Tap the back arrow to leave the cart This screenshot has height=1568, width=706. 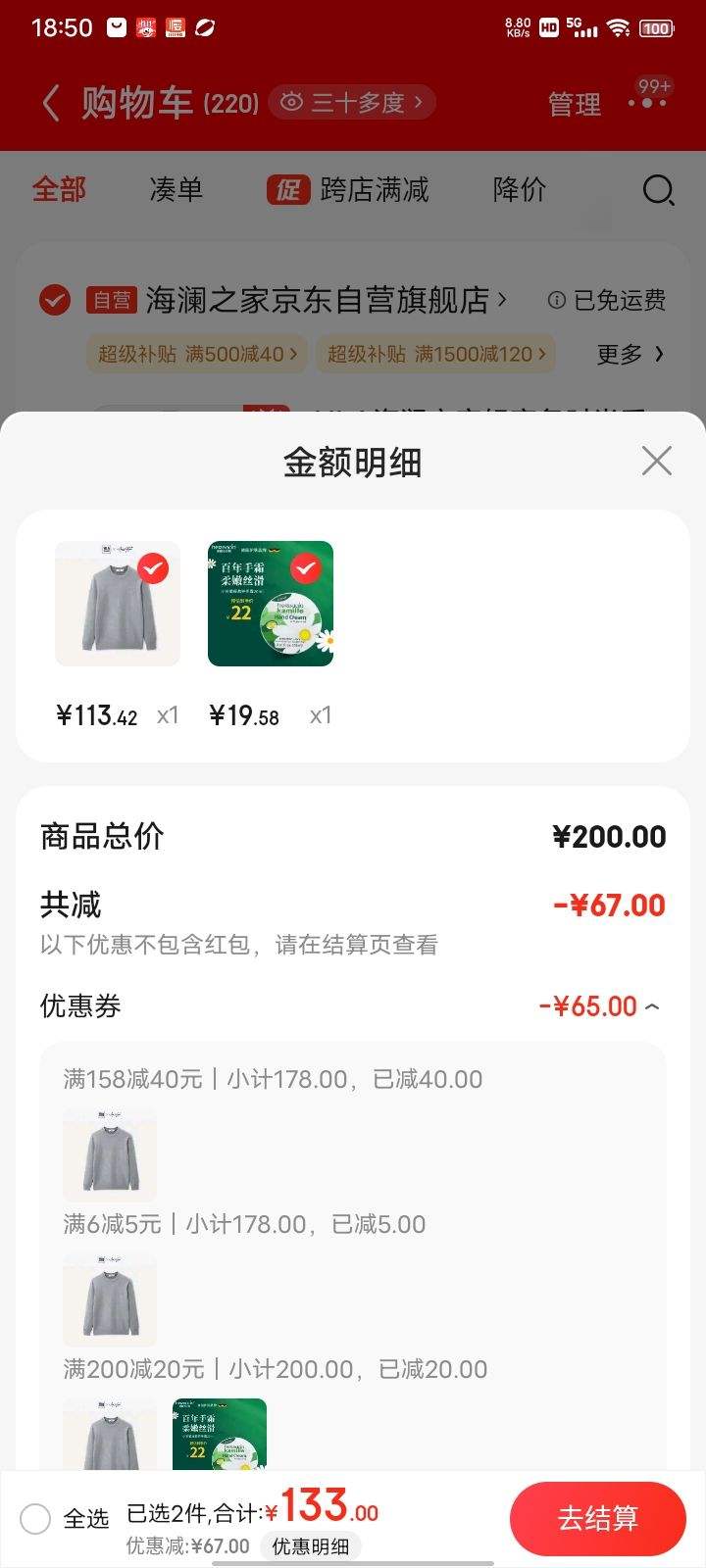coord(50,102)
